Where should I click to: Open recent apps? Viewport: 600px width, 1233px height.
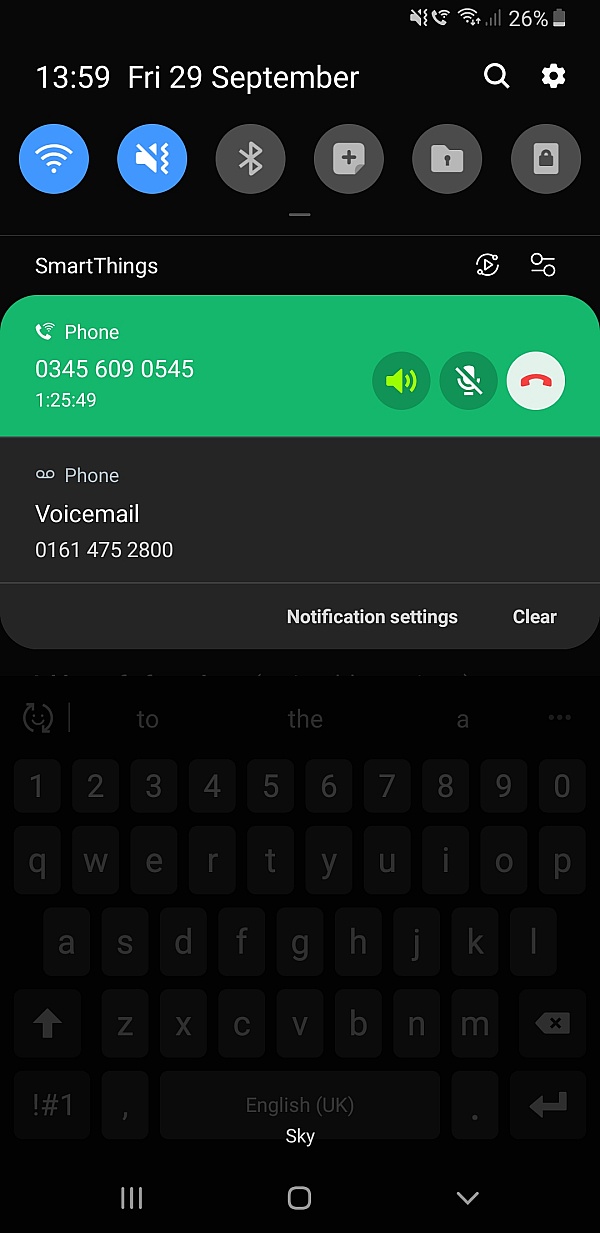pyautogui.click(x=132, y=1198)
